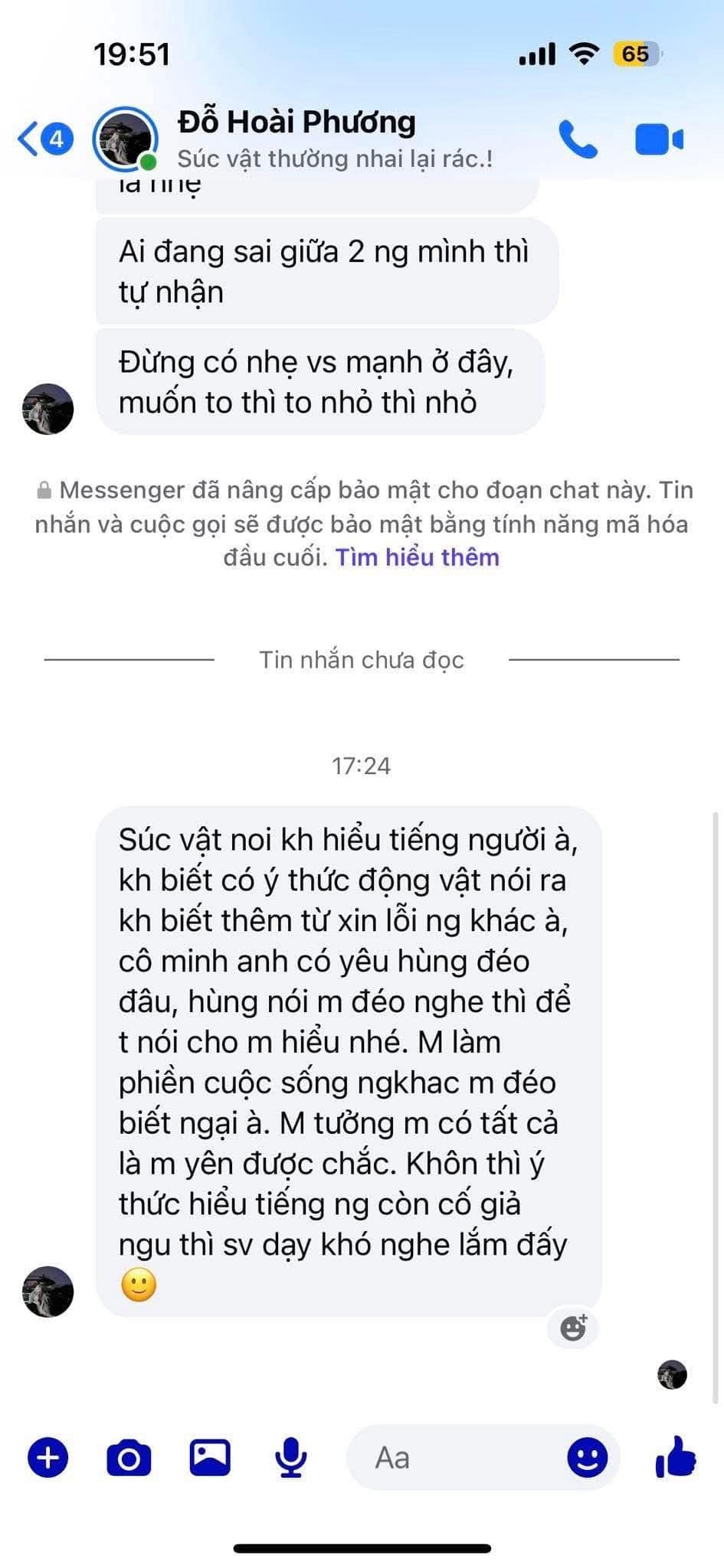Open the emoji picker
The width and height of the screenshot is (724, 1568).
(x=588, y=1457)
